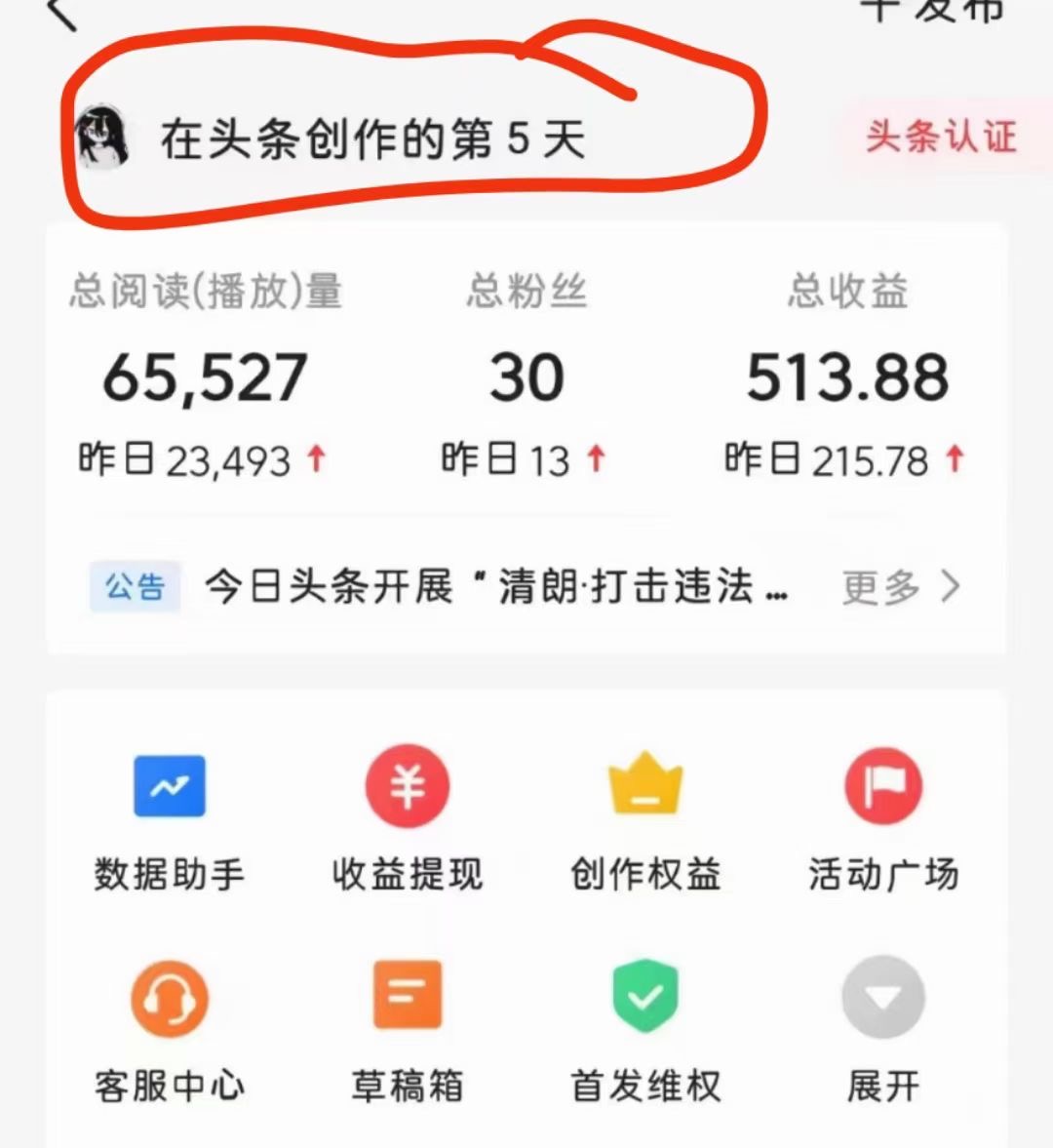View 总阅读(播放)量 statistics
The height and width of the screenshot is (1148, 1053).
(x=206, y=377)
